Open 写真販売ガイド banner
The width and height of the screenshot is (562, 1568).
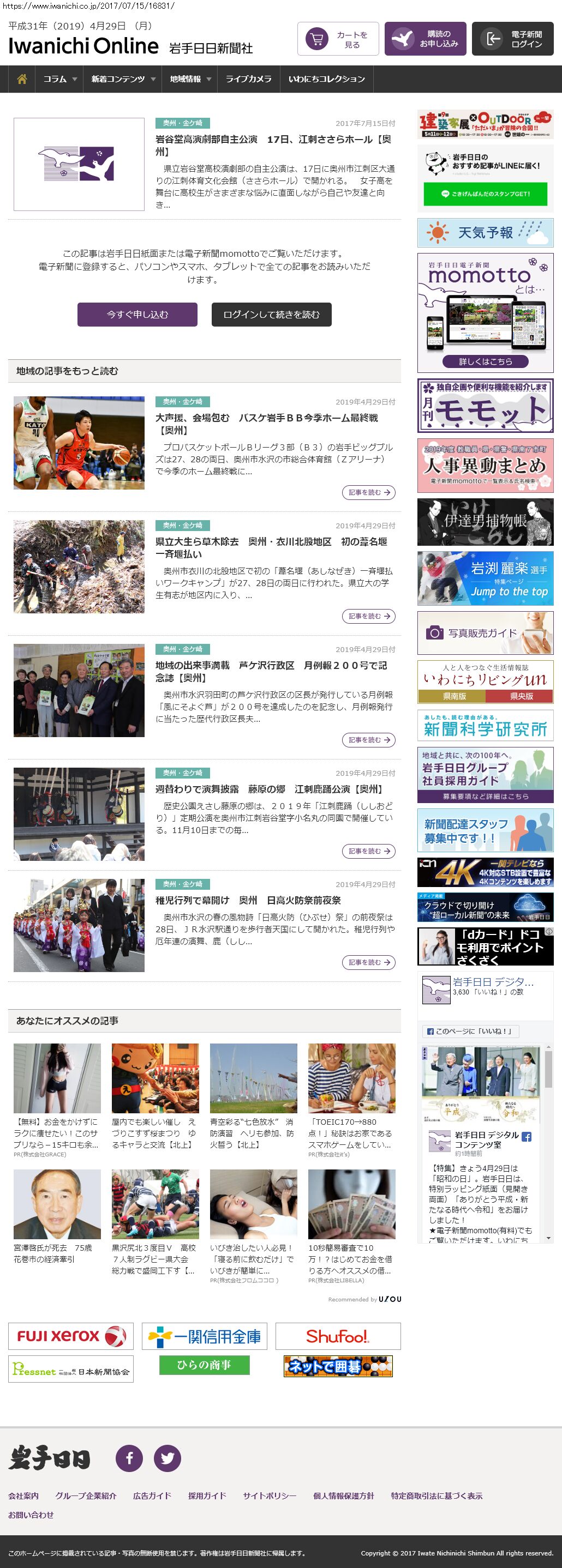pyautogui.click(x=485, y=633)
